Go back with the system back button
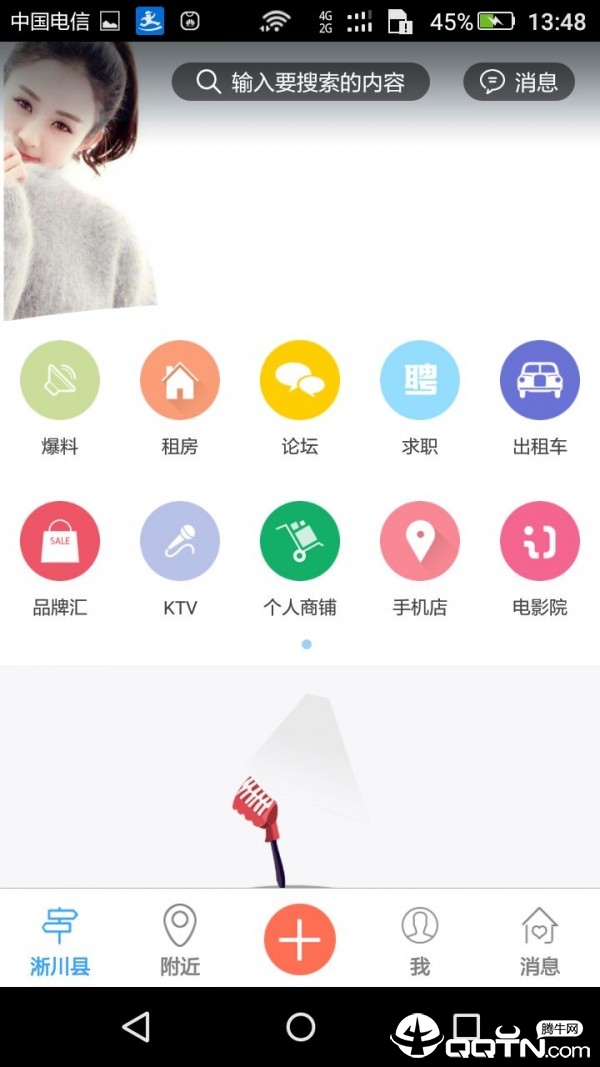Viewport: 600px width, 1067px height. [136, 1026]
